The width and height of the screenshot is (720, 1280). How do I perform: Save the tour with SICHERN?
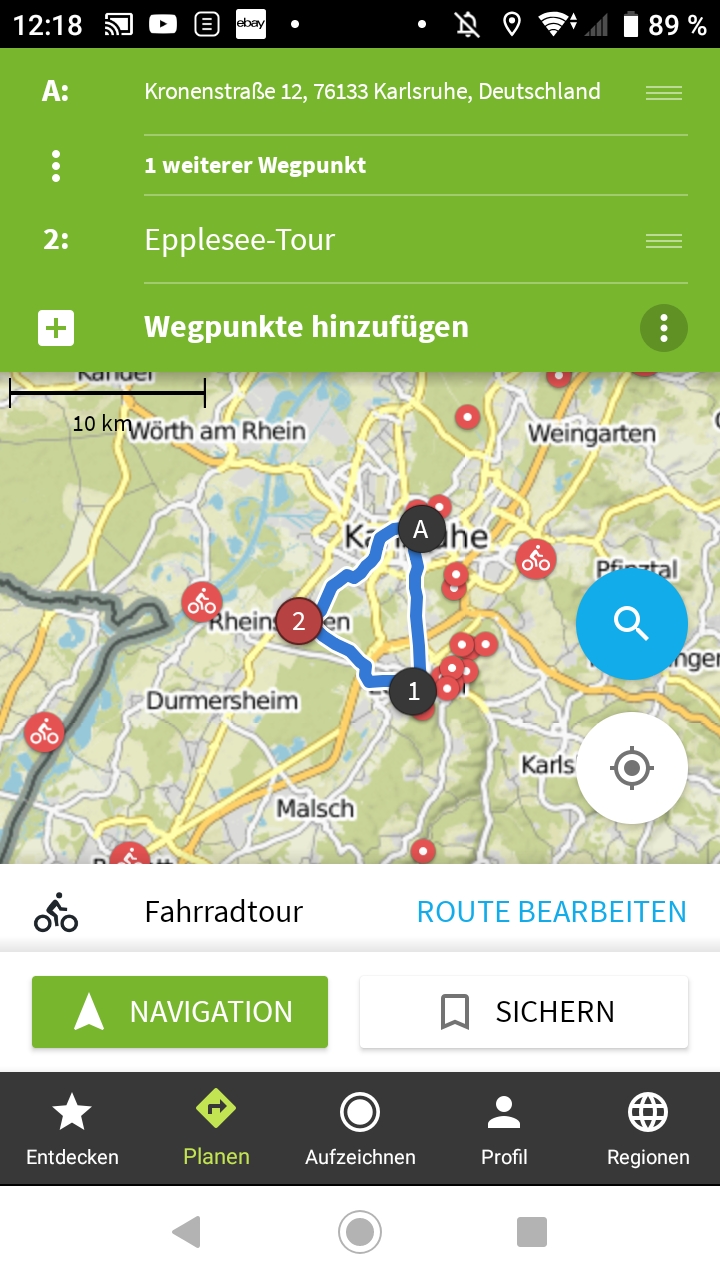point(524,1012)
